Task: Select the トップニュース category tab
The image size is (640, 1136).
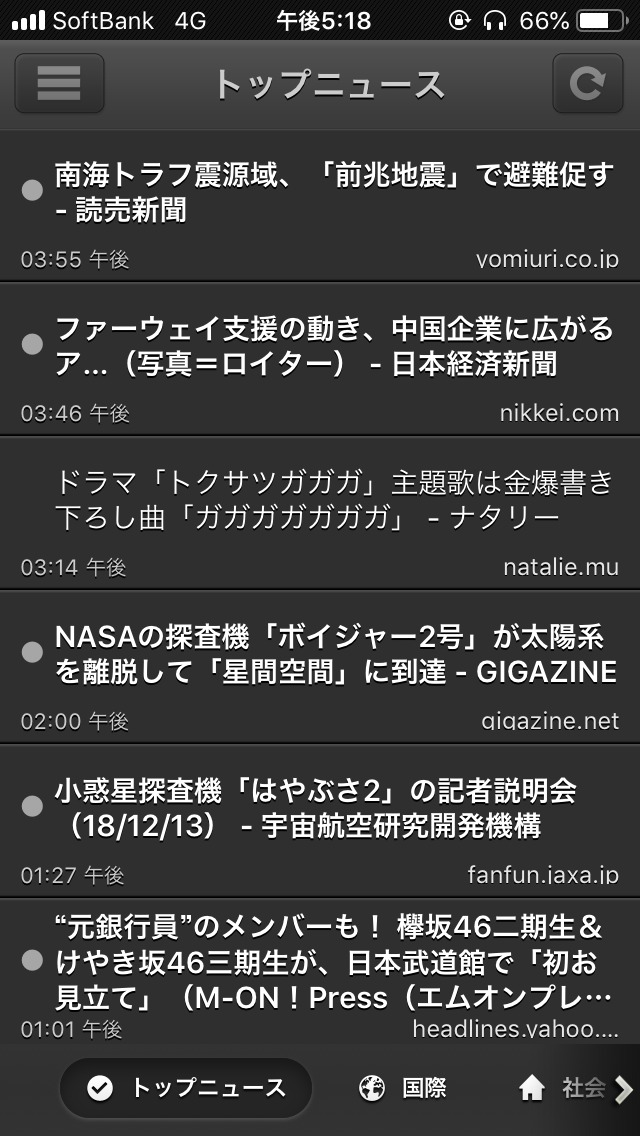Action: point(186,1088)
